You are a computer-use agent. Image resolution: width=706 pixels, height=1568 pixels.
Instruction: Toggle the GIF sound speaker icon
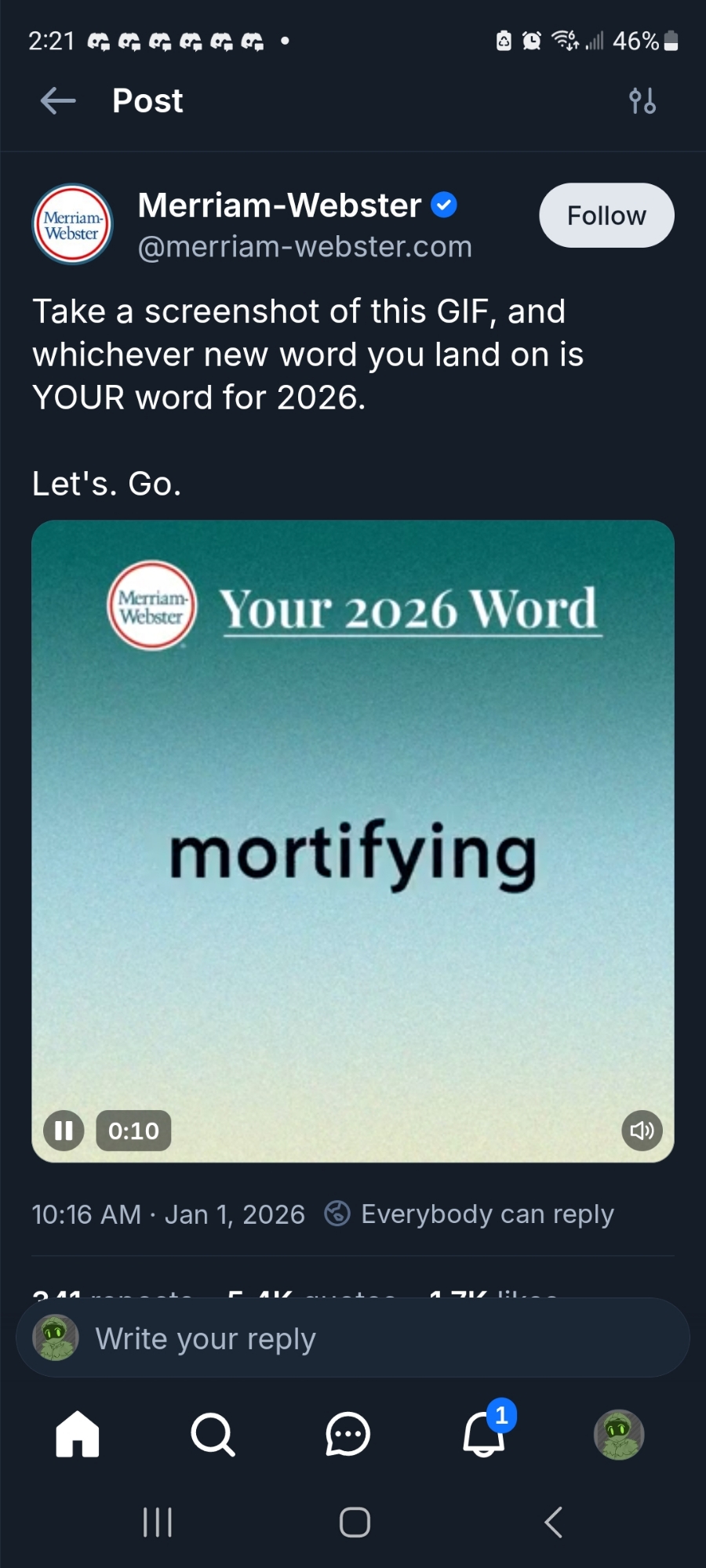[x=642, y=1131]
